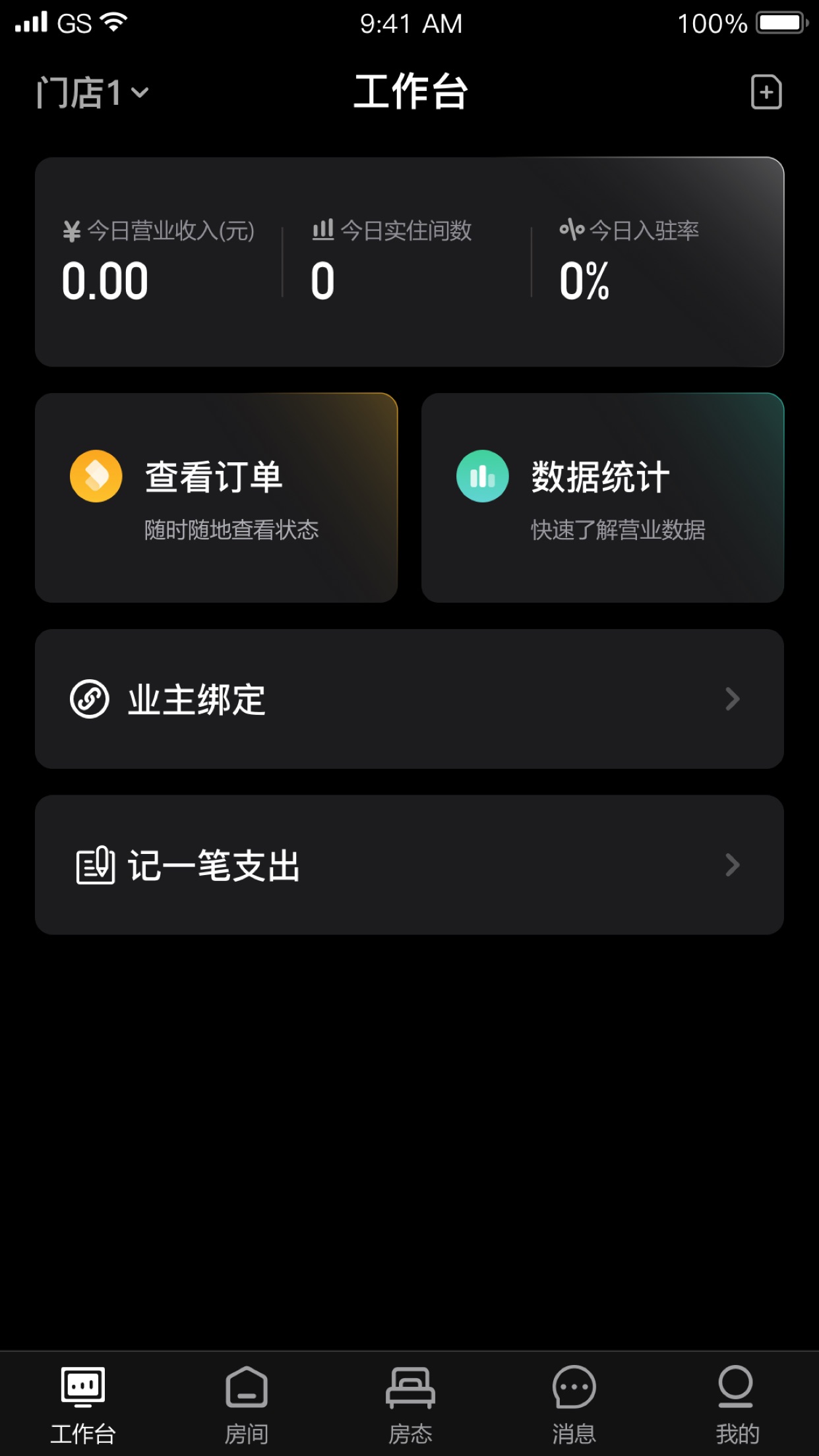The image size is (819, 1456).
Task: Open the 查看订单 card
Action: [218, 498]
